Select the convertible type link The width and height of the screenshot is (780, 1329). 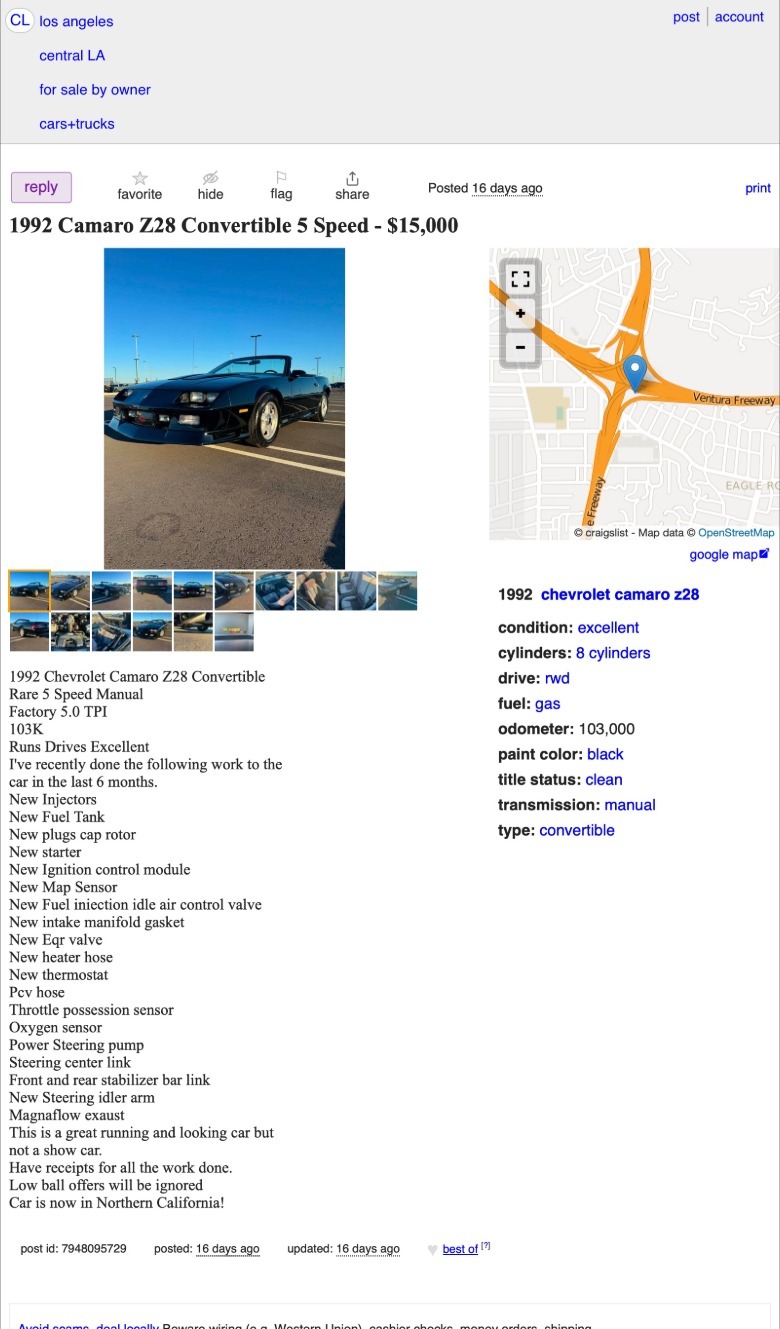(577, 830)
